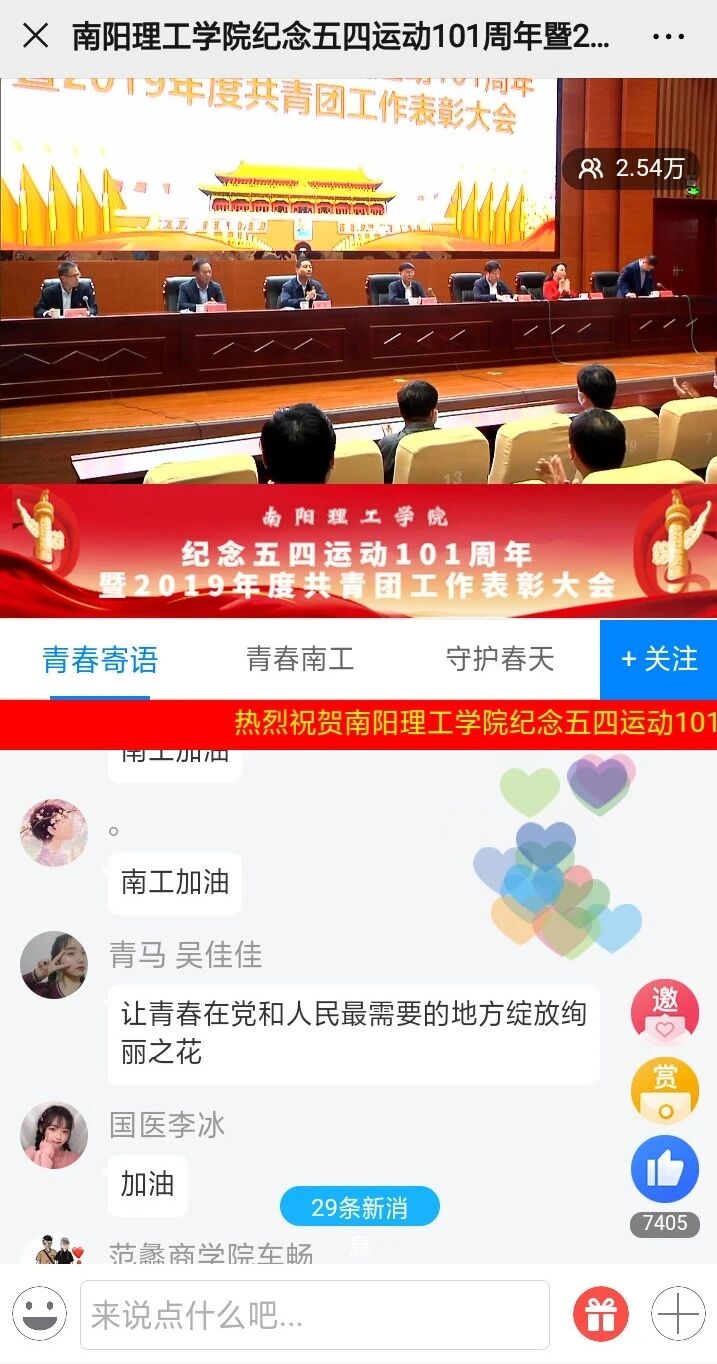Switch to the 守护春天 tab
This screenshot has height=1364, width=717.
pyautogui.click(x=499, y=659)
